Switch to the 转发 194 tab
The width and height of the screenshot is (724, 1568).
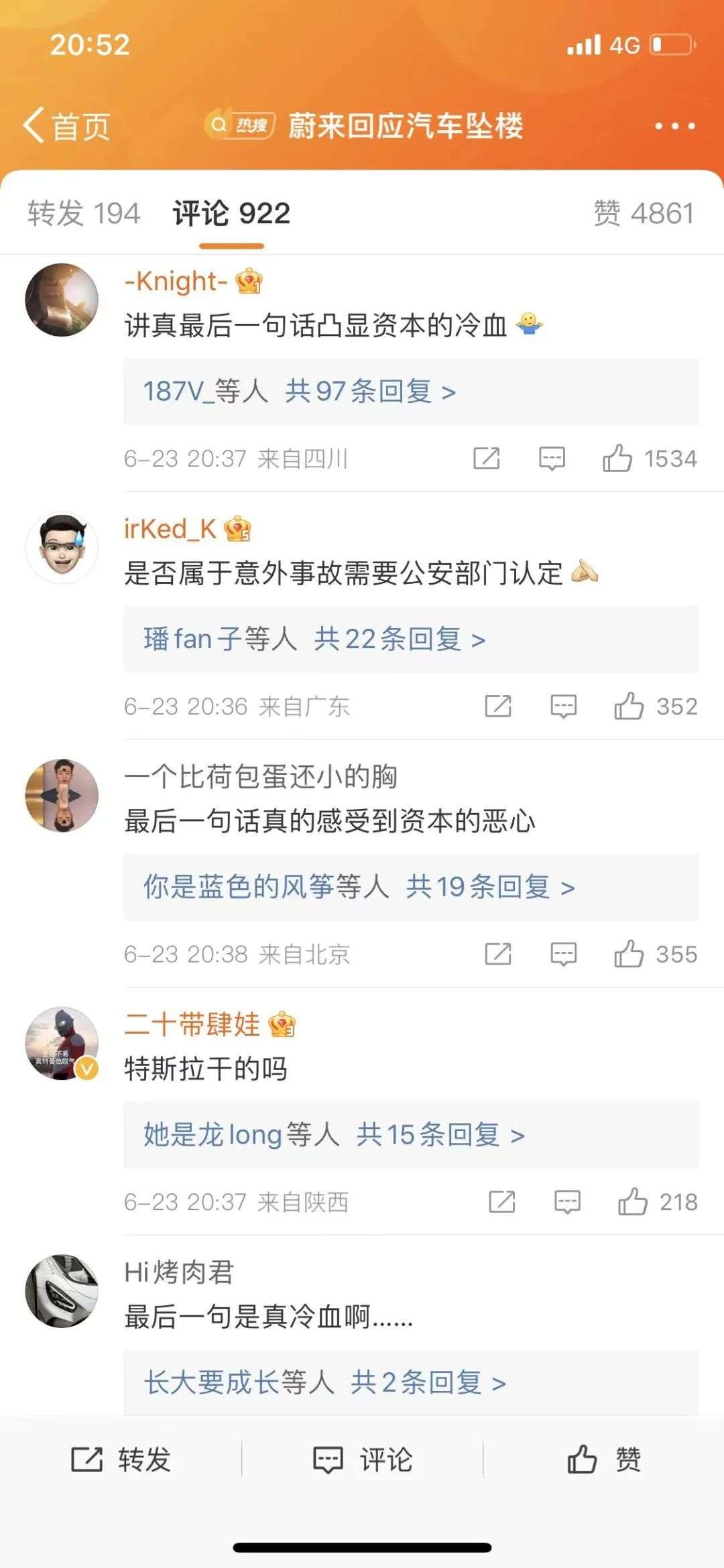(x=84, y=214)
